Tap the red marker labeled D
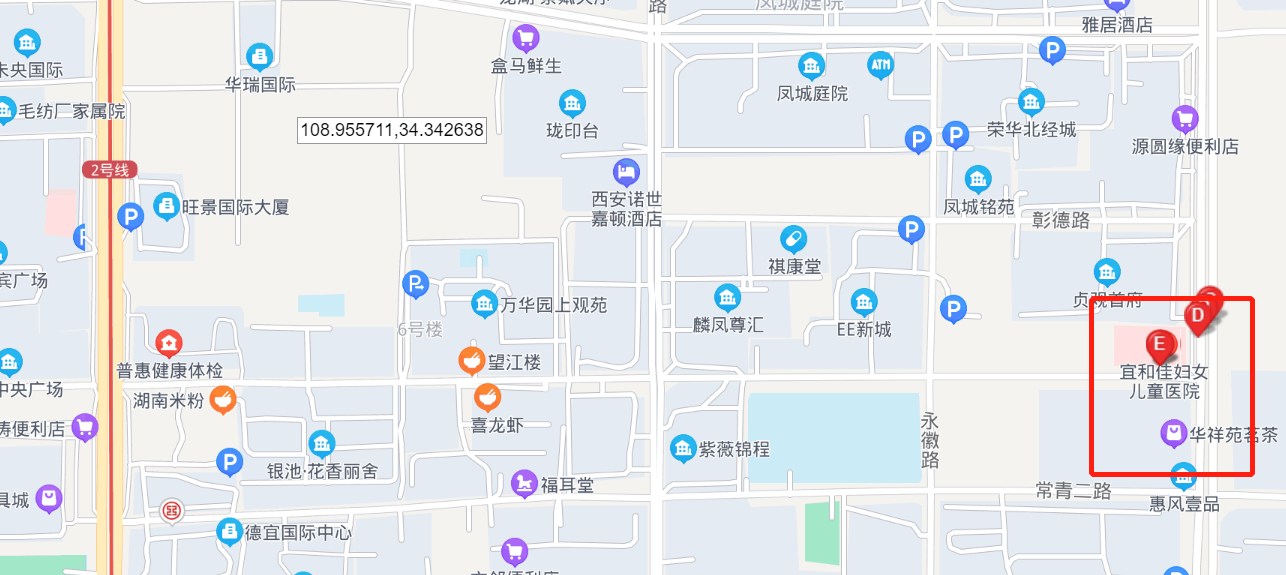Screen dimensions: 1286x575 click(x=1197, y=316)
